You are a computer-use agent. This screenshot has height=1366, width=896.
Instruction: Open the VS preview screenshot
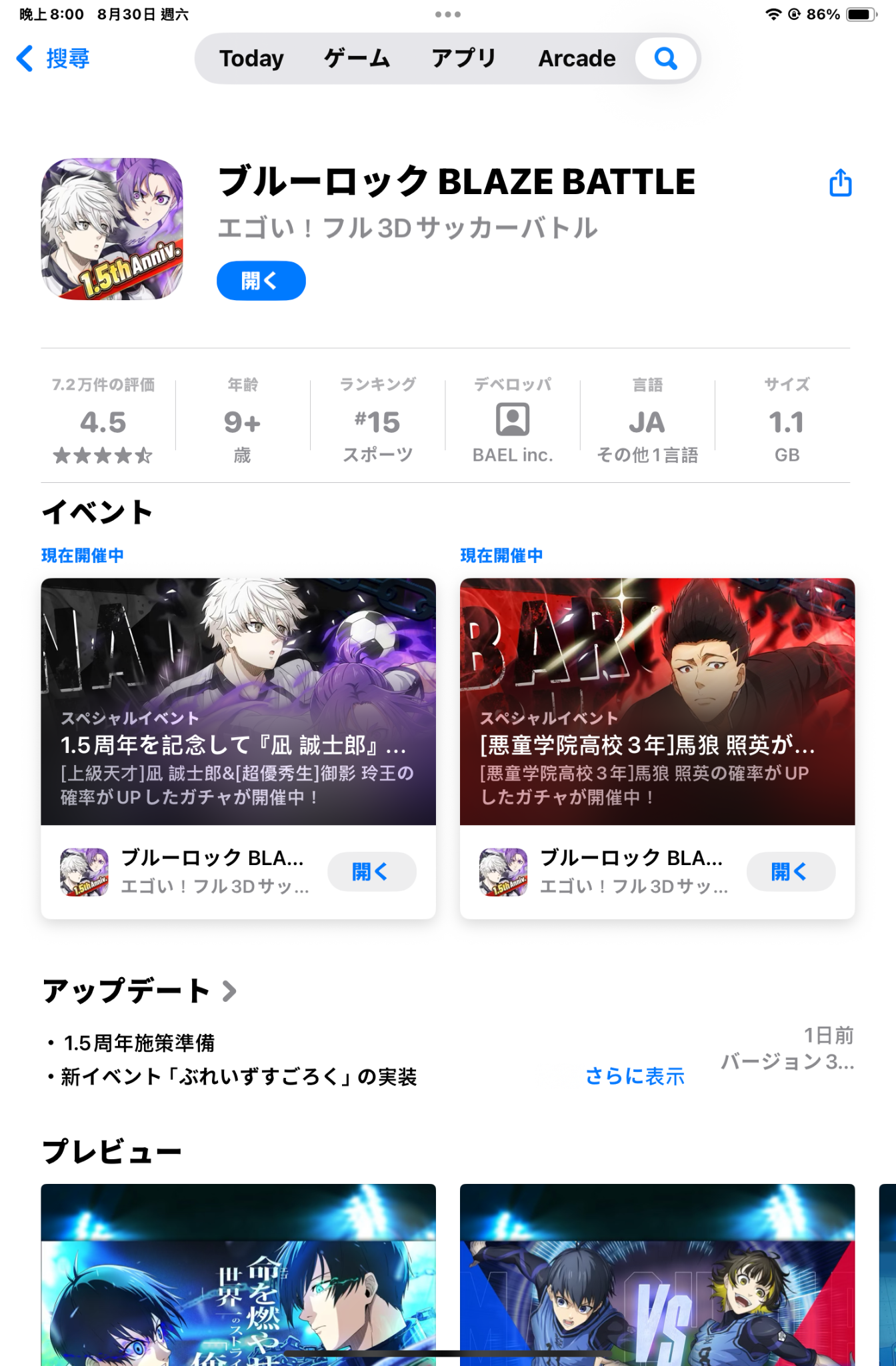(657, 1274)
